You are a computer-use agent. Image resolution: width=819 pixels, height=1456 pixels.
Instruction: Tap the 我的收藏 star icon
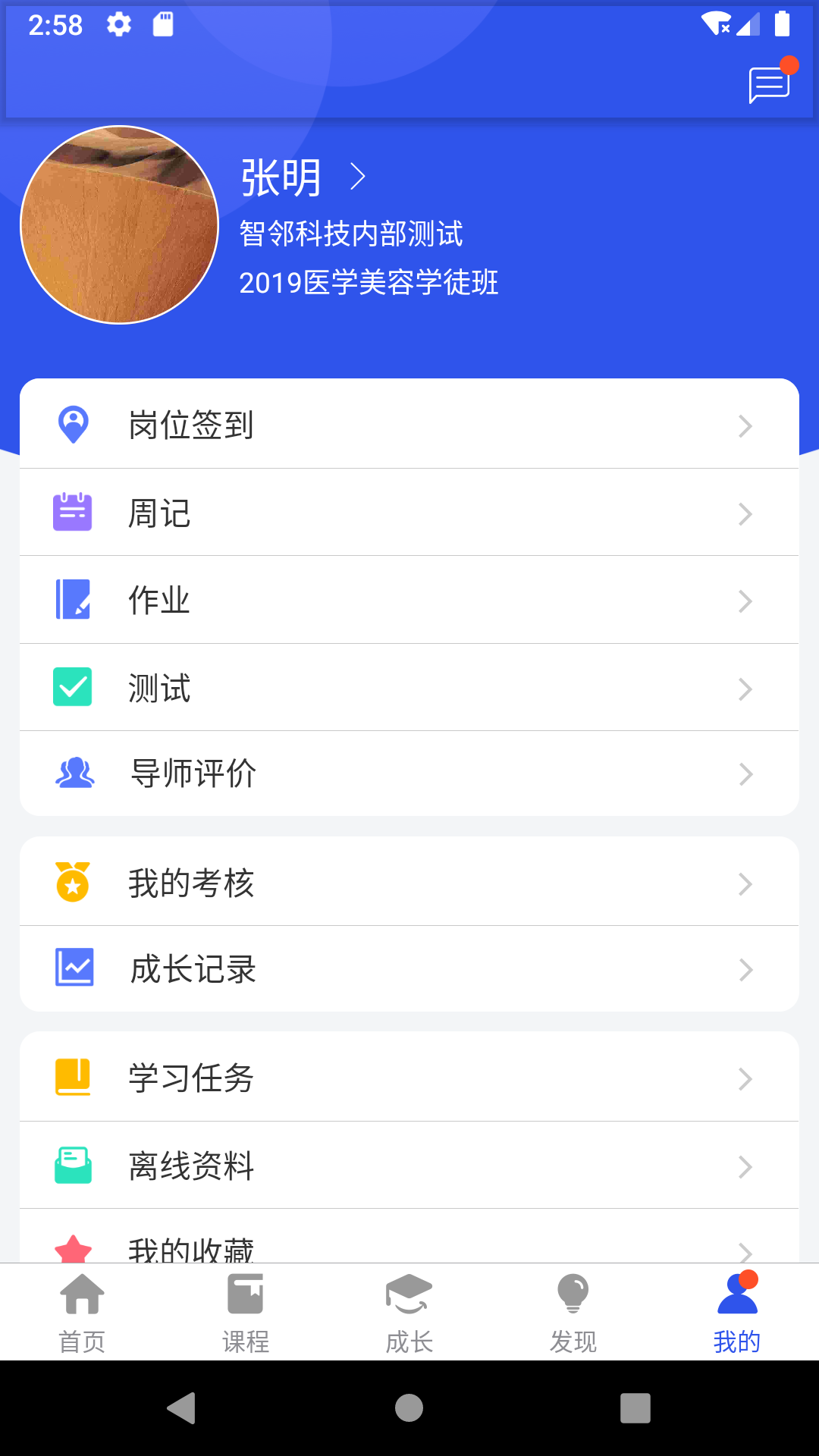73,1248
